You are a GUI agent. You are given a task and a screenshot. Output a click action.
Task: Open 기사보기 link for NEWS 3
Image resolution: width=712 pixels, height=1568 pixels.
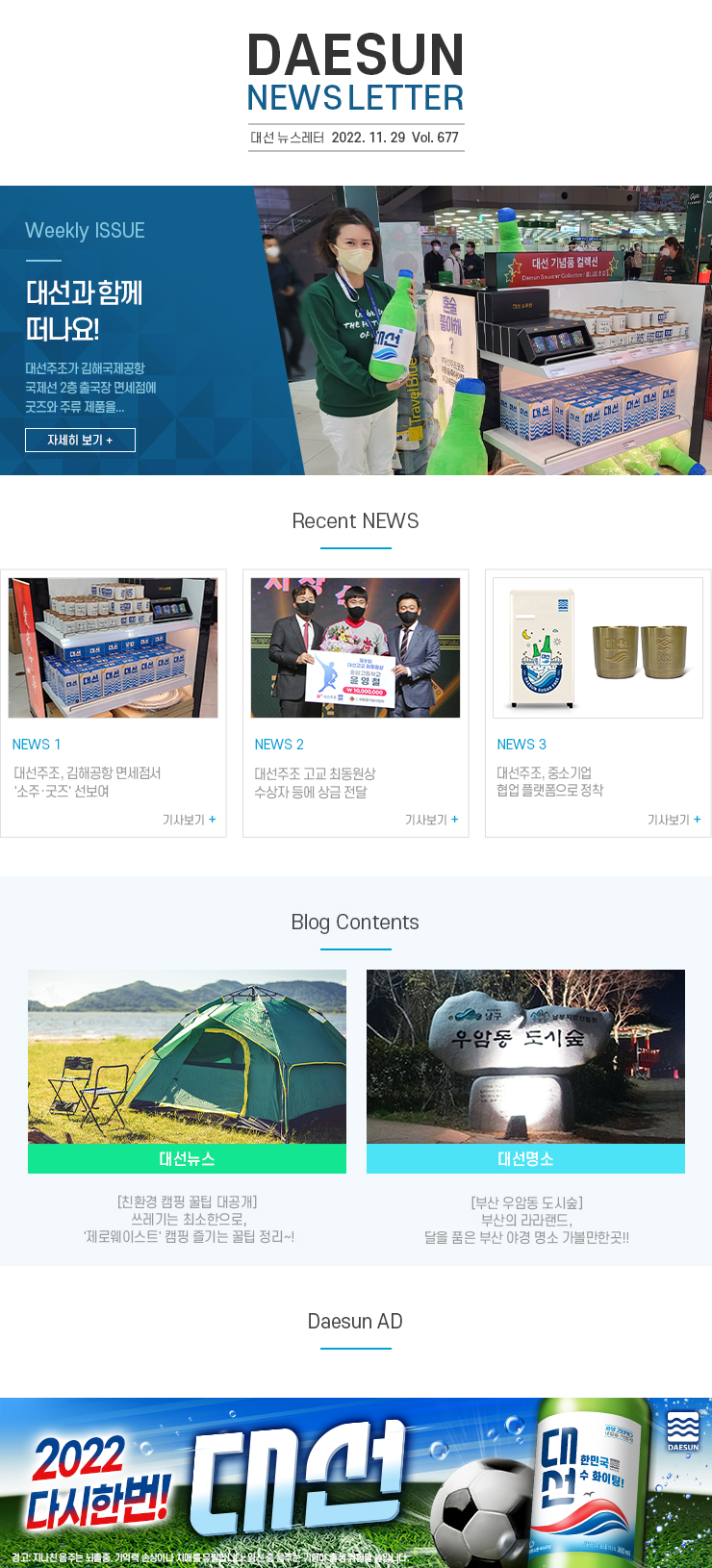pos(674,820)
